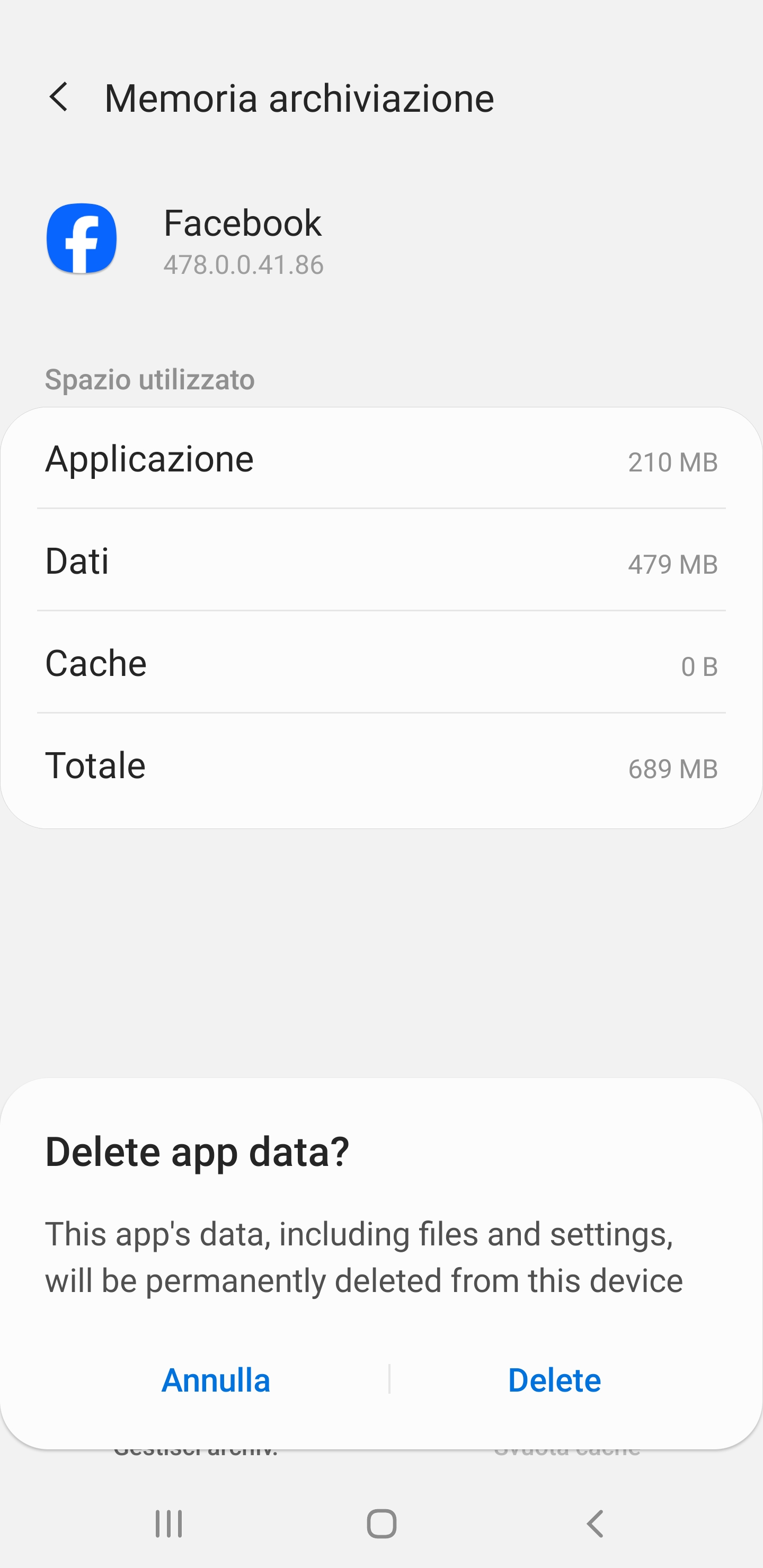
Task: Confirm with the Delete button
Action: pos(554,1380)
